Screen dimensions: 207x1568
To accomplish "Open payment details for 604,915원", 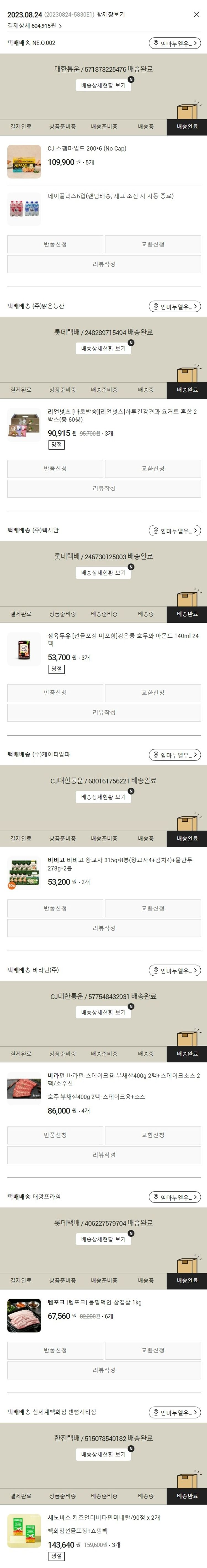I will point(35,26).
